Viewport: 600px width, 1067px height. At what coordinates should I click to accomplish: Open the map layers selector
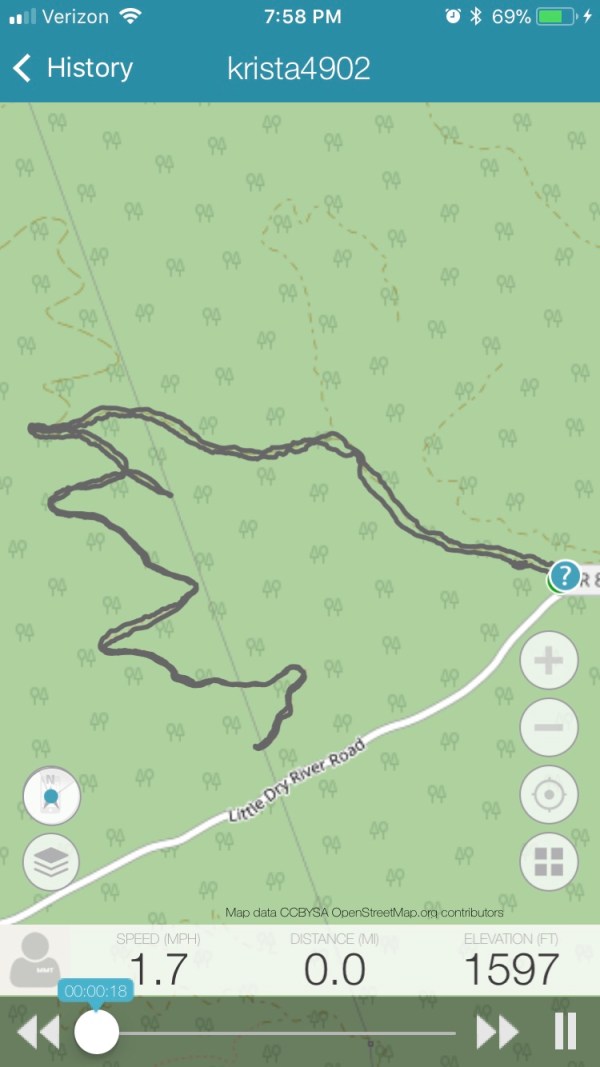(51, 862)
